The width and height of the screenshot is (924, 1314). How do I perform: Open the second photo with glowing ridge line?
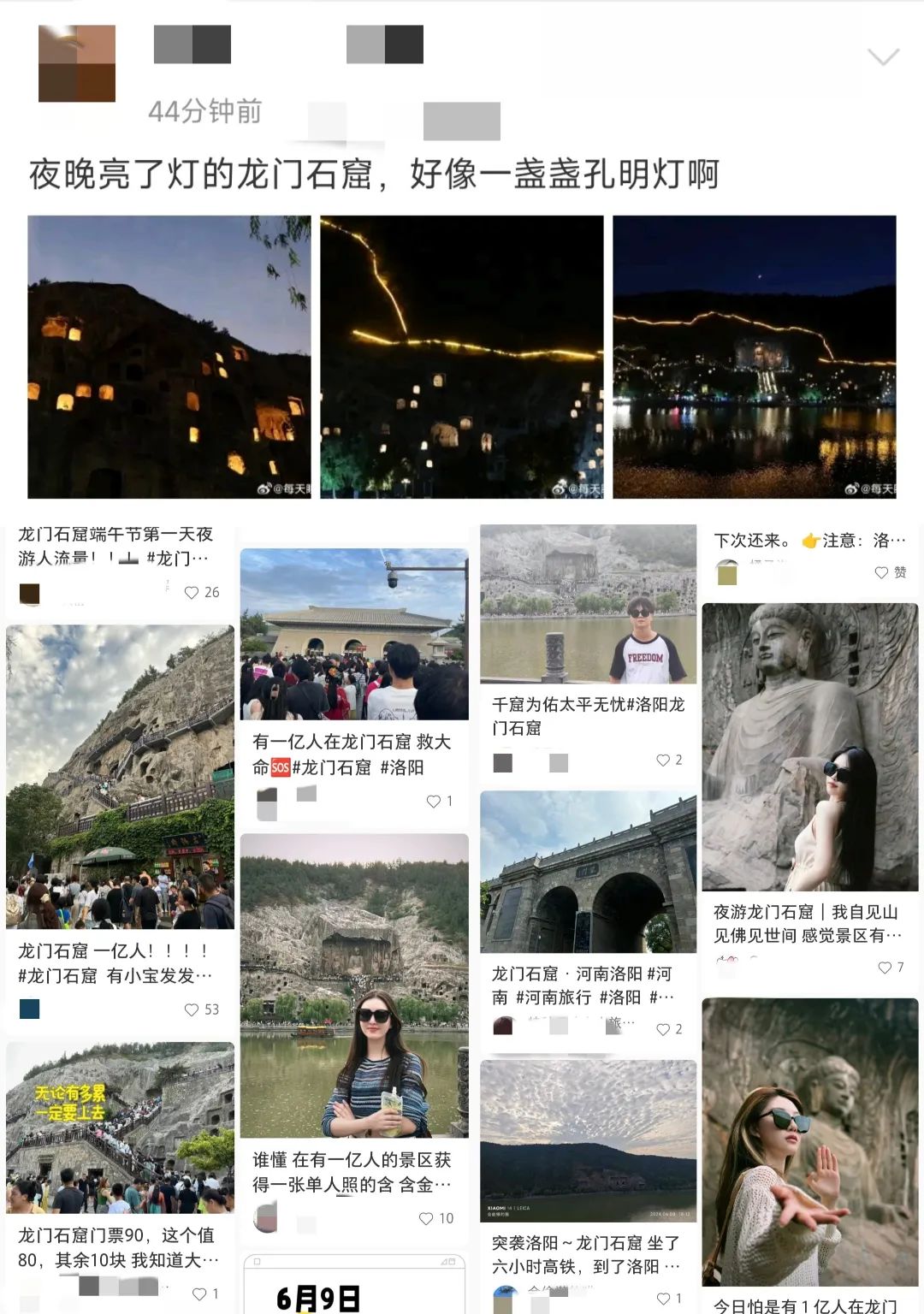pos(462,357)
